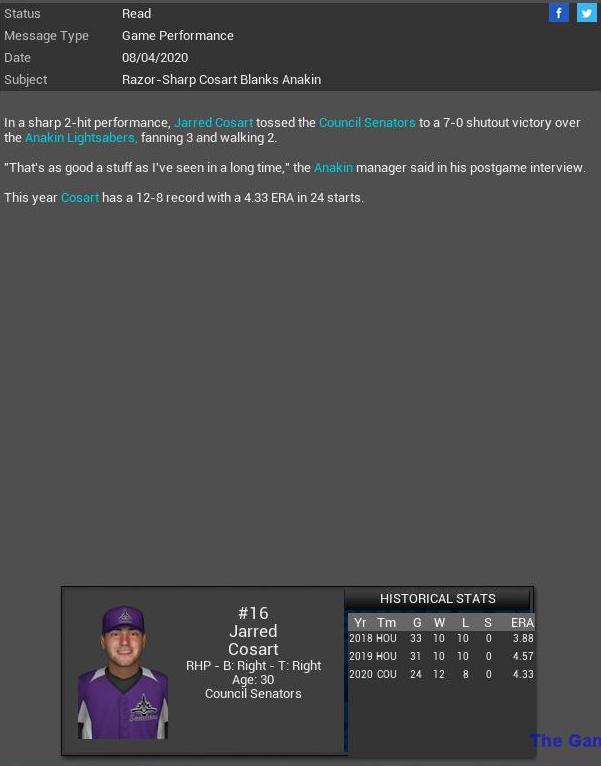
Task: Tap Anakin link in manager quote
Action: tap(333, 168)
